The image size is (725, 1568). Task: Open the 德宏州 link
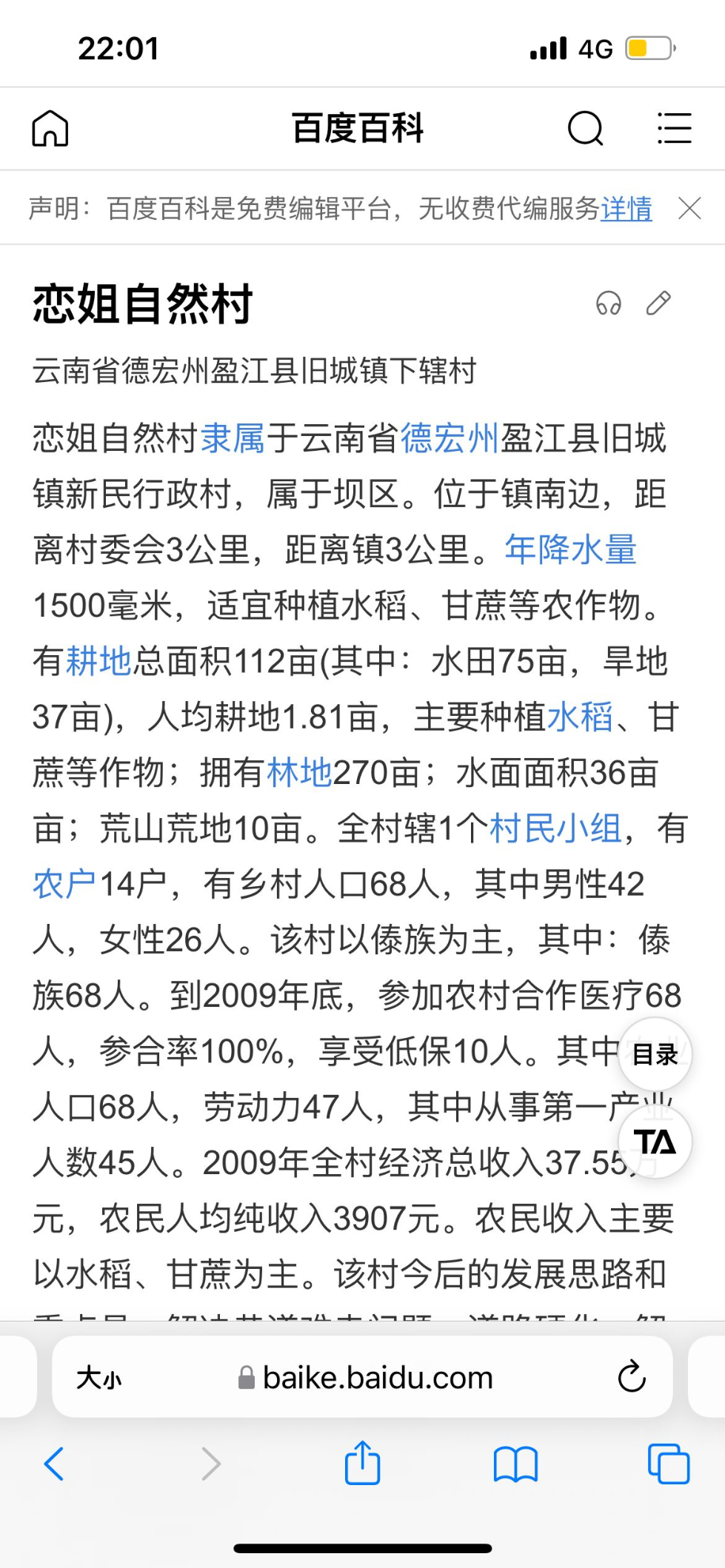click(x=450, y=438)
